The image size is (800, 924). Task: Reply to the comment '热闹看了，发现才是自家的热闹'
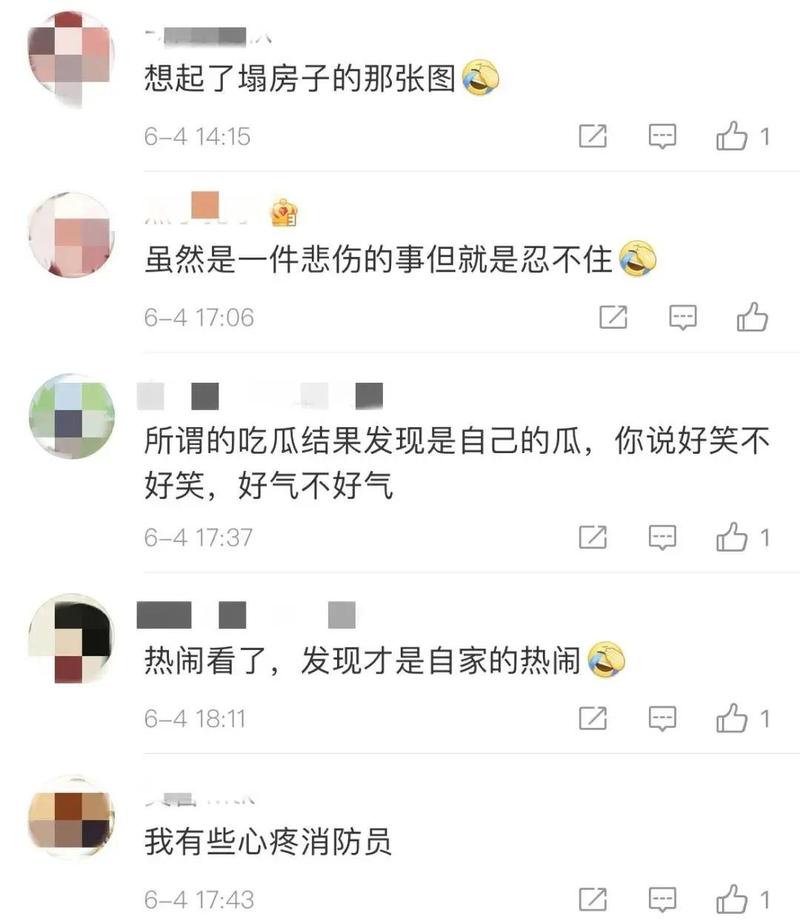[x=662, y=717]
